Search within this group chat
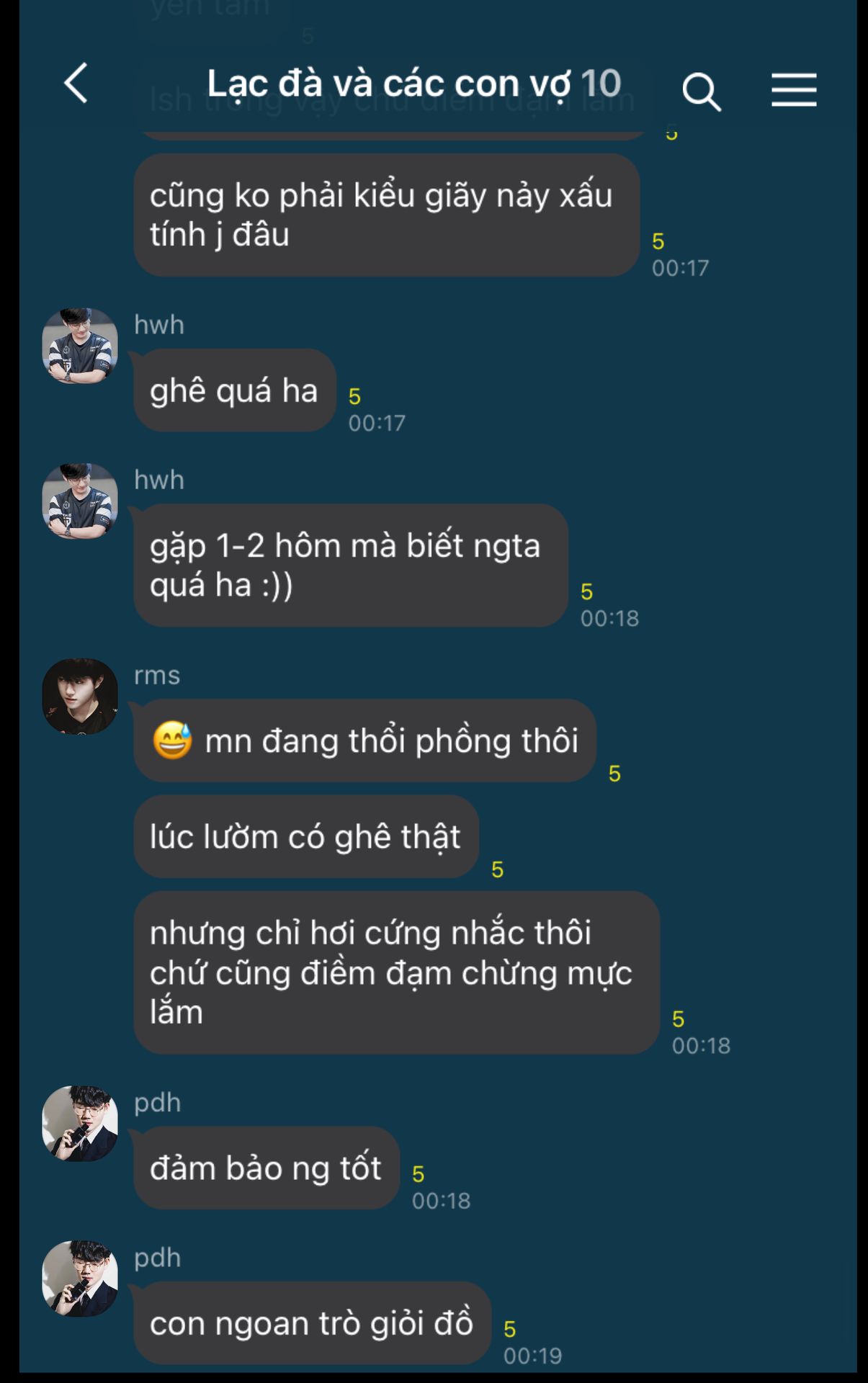The width and height of the screenshot is (868, 1383). tap(702, 91)
